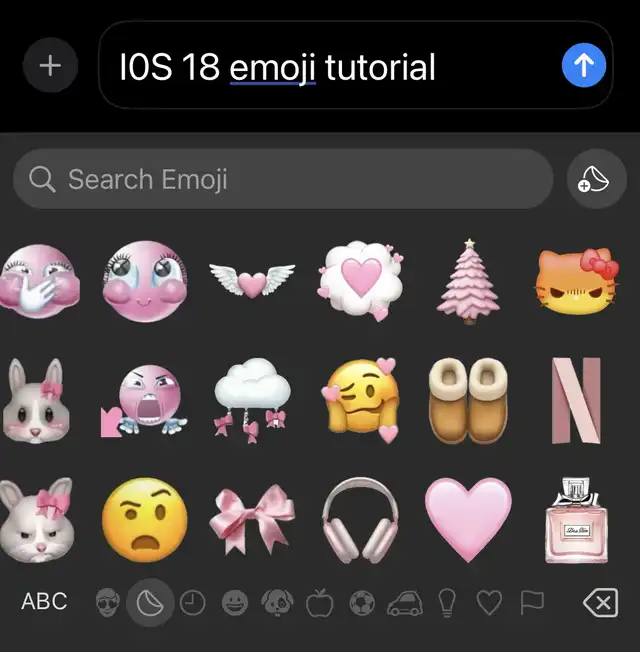Switch to the ABC keyboard
Image resolution: width=640 pixels, height=652 pixels.
[44, 602]
